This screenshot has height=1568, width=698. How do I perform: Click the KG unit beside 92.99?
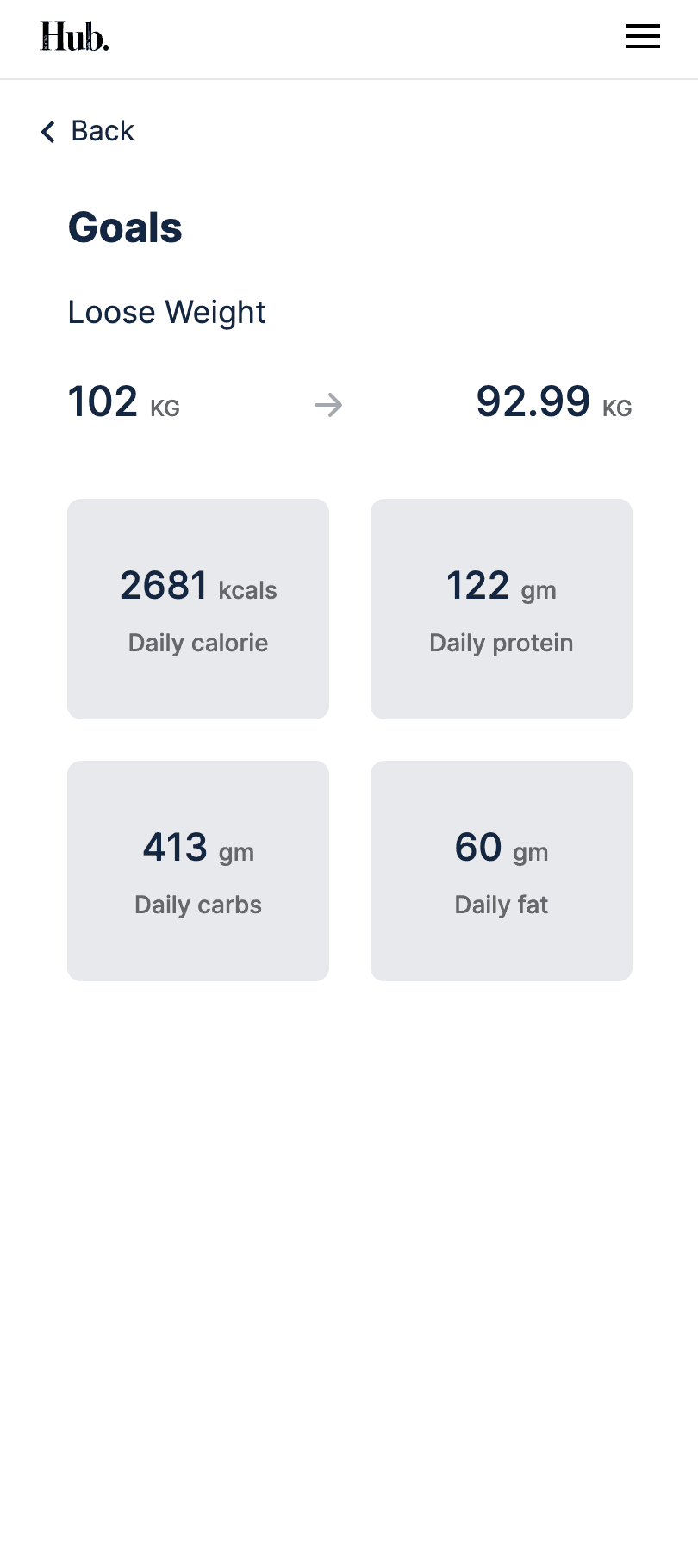[x=617, y=408]
